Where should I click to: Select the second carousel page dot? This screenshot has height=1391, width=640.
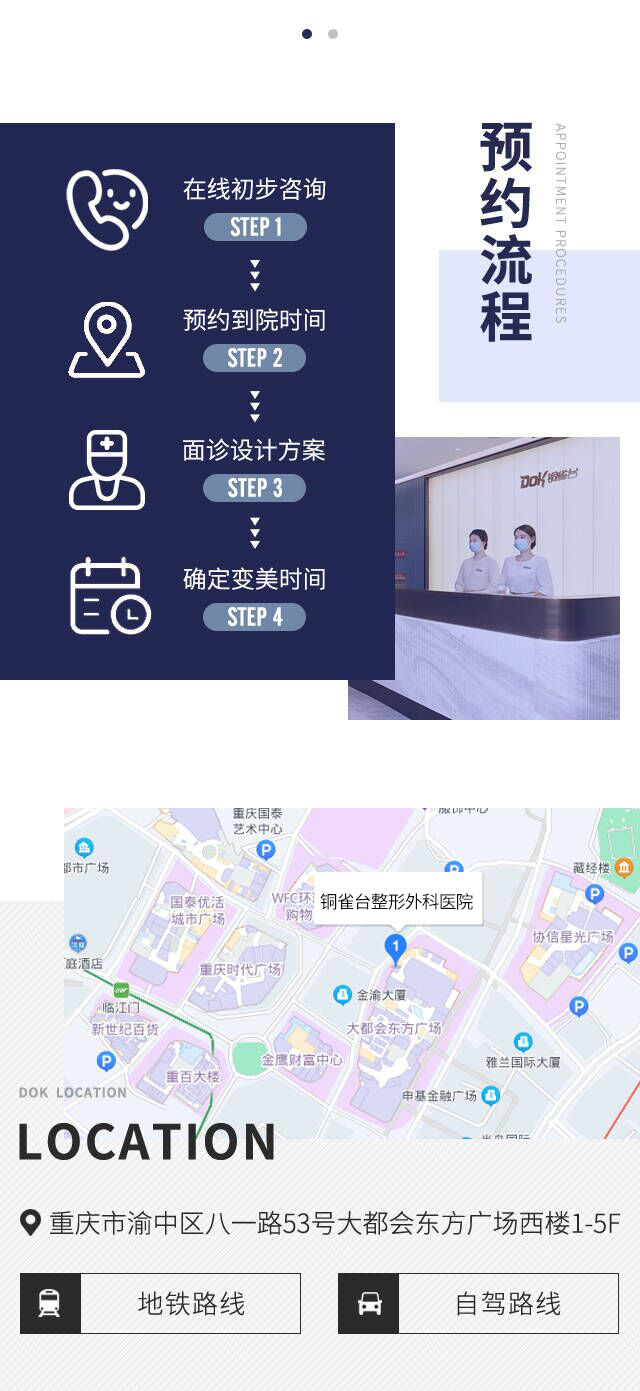[333, 34]
